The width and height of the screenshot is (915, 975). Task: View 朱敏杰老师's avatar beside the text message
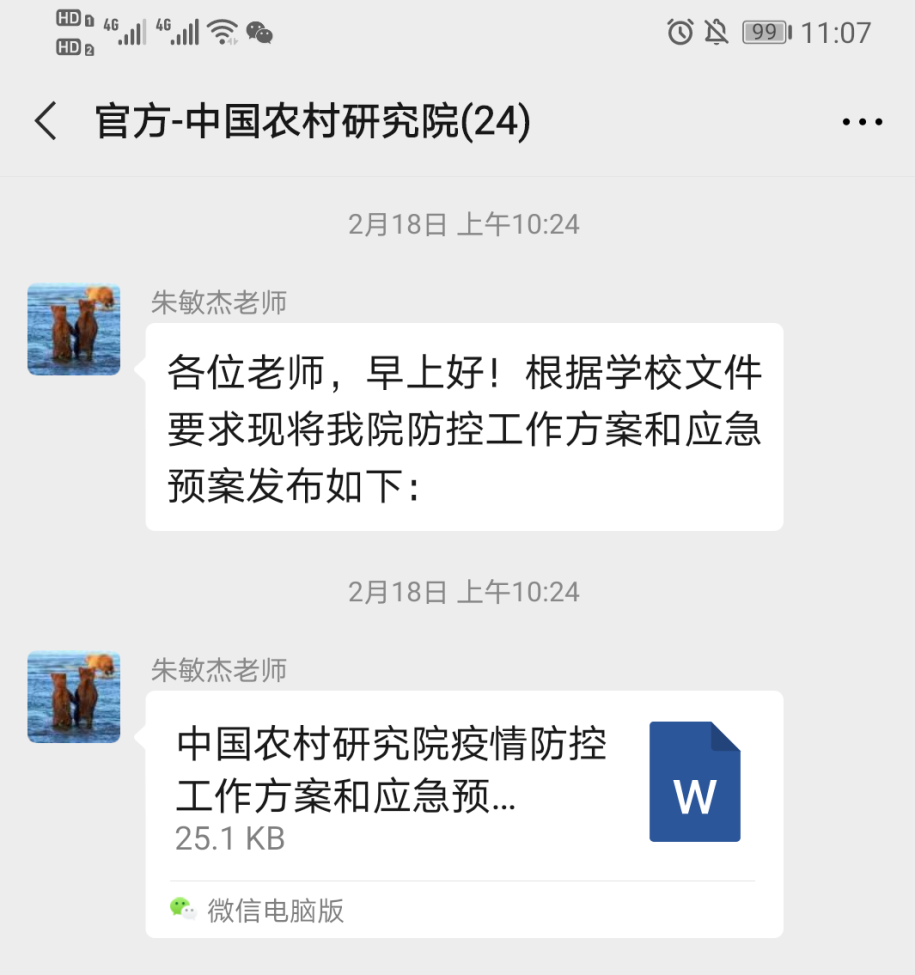click(x=74, y=329)
